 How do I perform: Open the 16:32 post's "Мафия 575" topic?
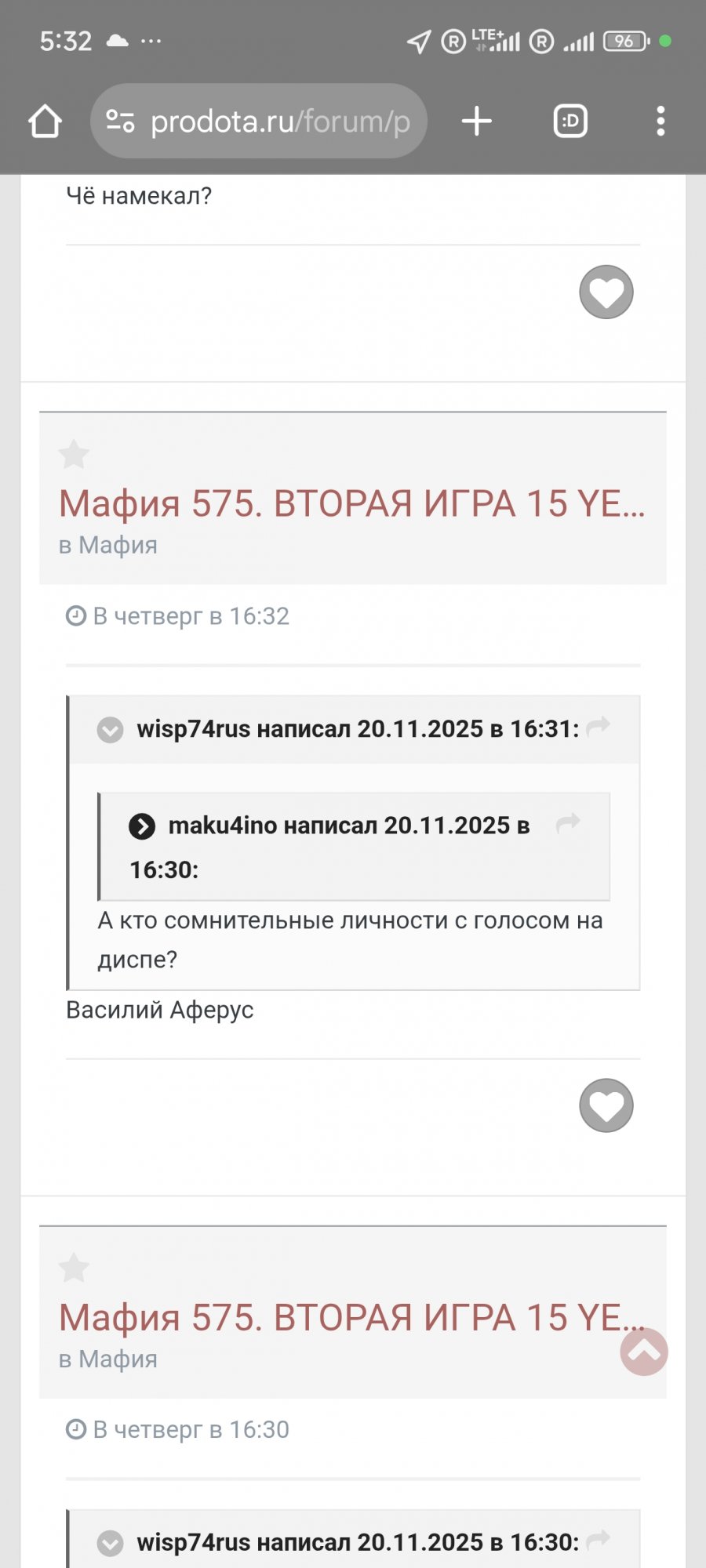pyautogui.click(x=351, y=503)
